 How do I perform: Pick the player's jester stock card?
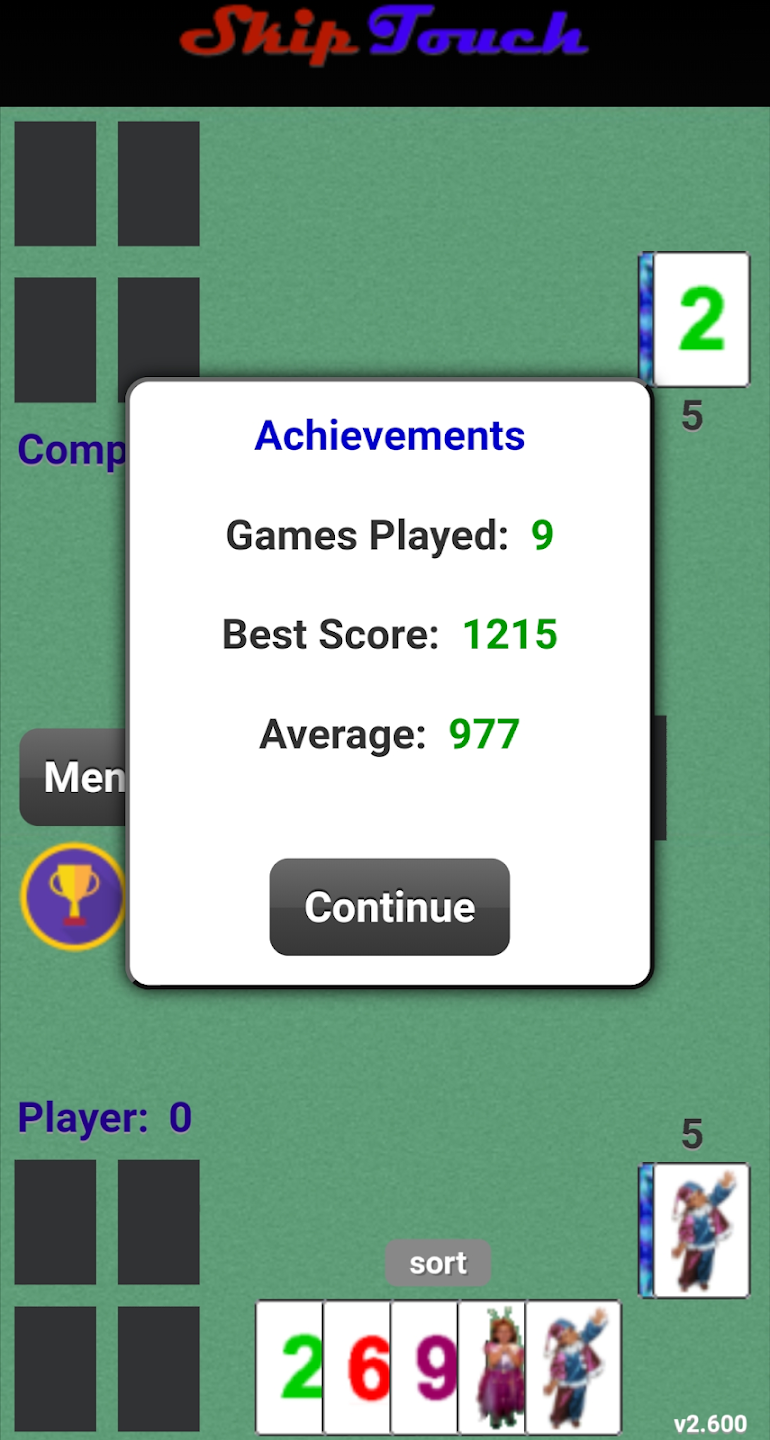[x=695, y=1230]
